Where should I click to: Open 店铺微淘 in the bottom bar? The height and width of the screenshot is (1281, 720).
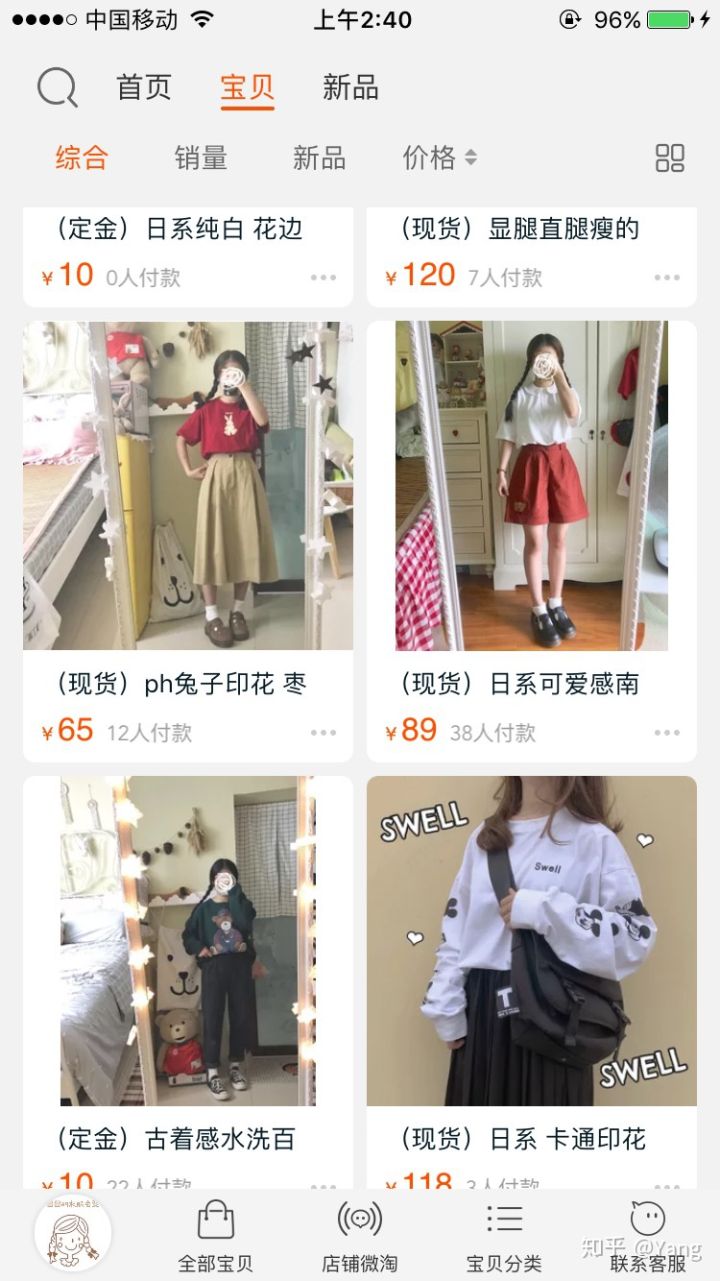[x=360, y=1236]
